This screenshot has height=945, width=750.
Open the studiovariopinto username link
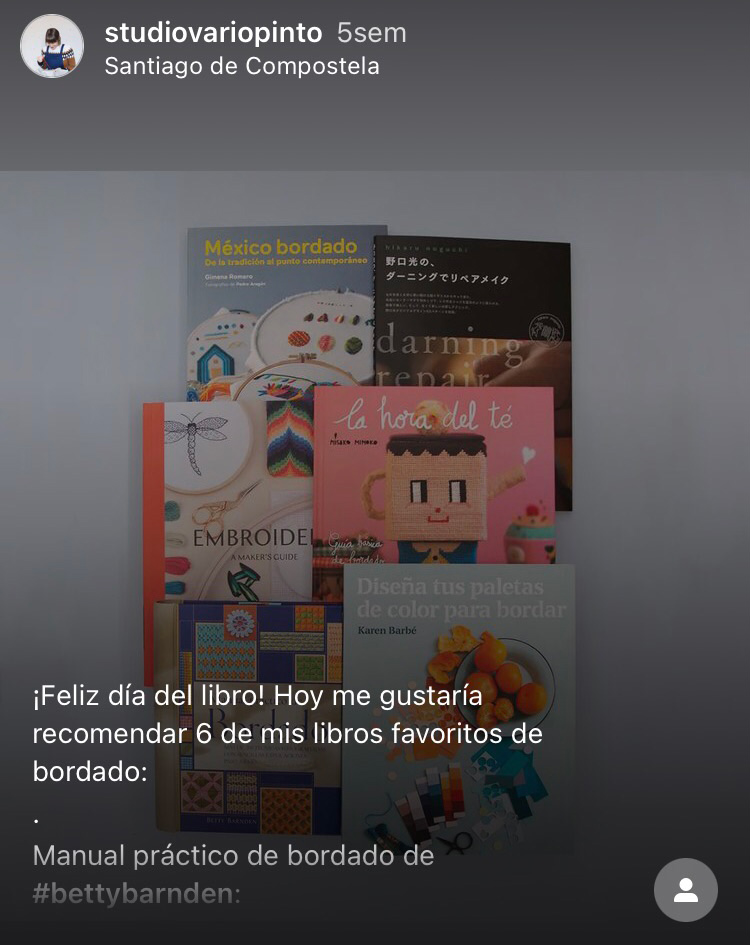(213, 33)
